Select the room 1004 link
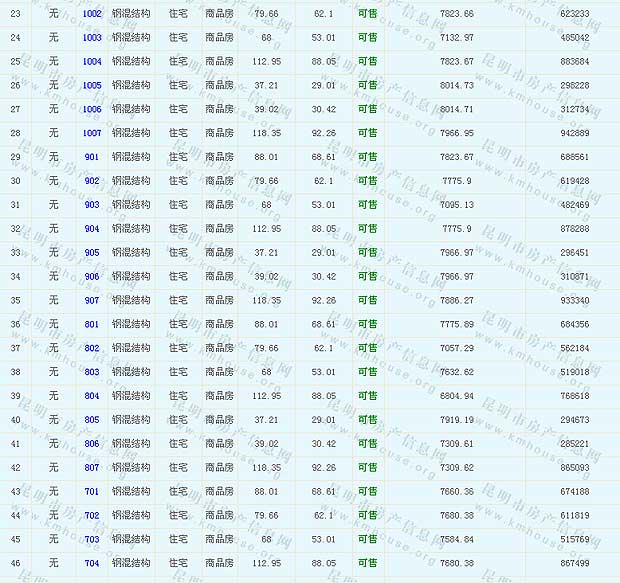 coord(92,61)
